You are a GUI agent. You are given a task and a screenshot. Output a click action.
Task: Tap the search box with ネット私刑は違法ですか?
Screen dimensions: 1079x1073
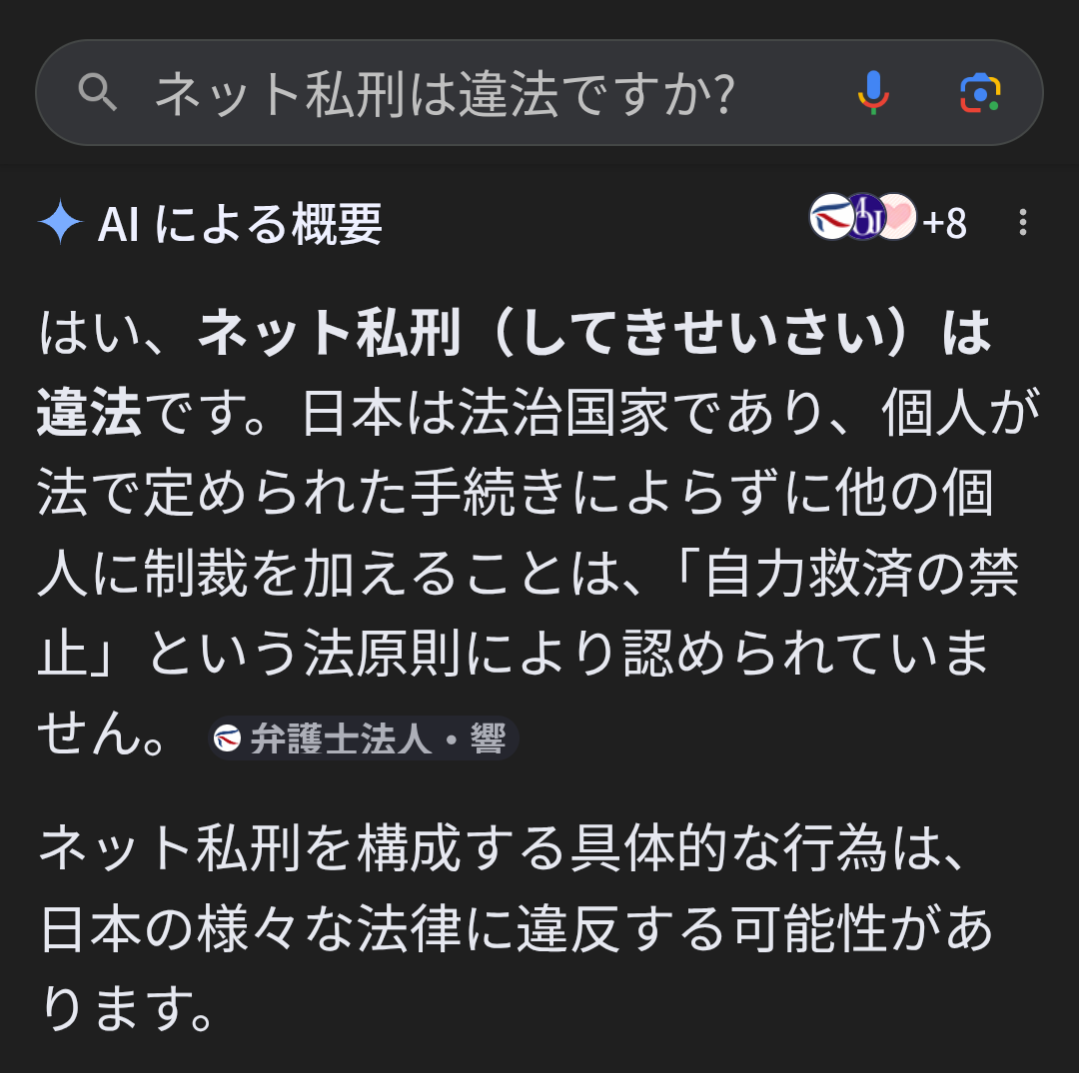(x=445, y=94)
